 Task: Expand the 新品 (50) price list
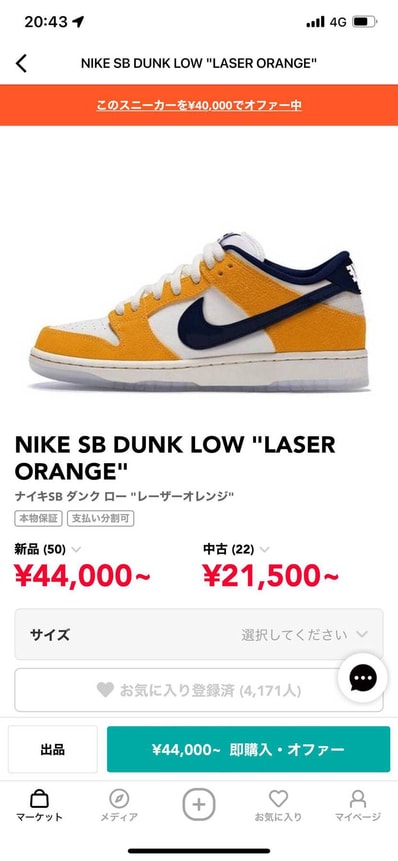click(48, 549)
